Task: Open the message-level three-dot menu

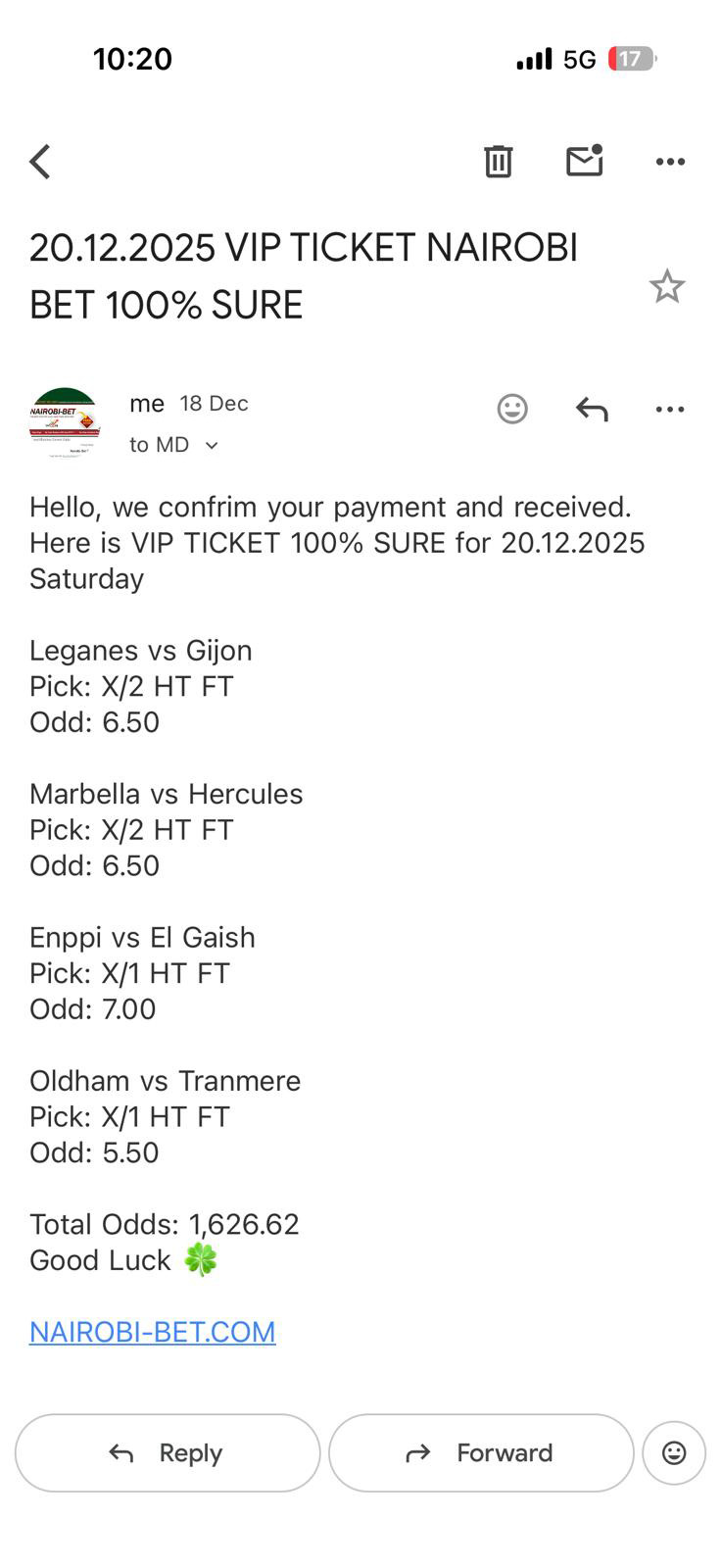Action: [x=670, y=409]
